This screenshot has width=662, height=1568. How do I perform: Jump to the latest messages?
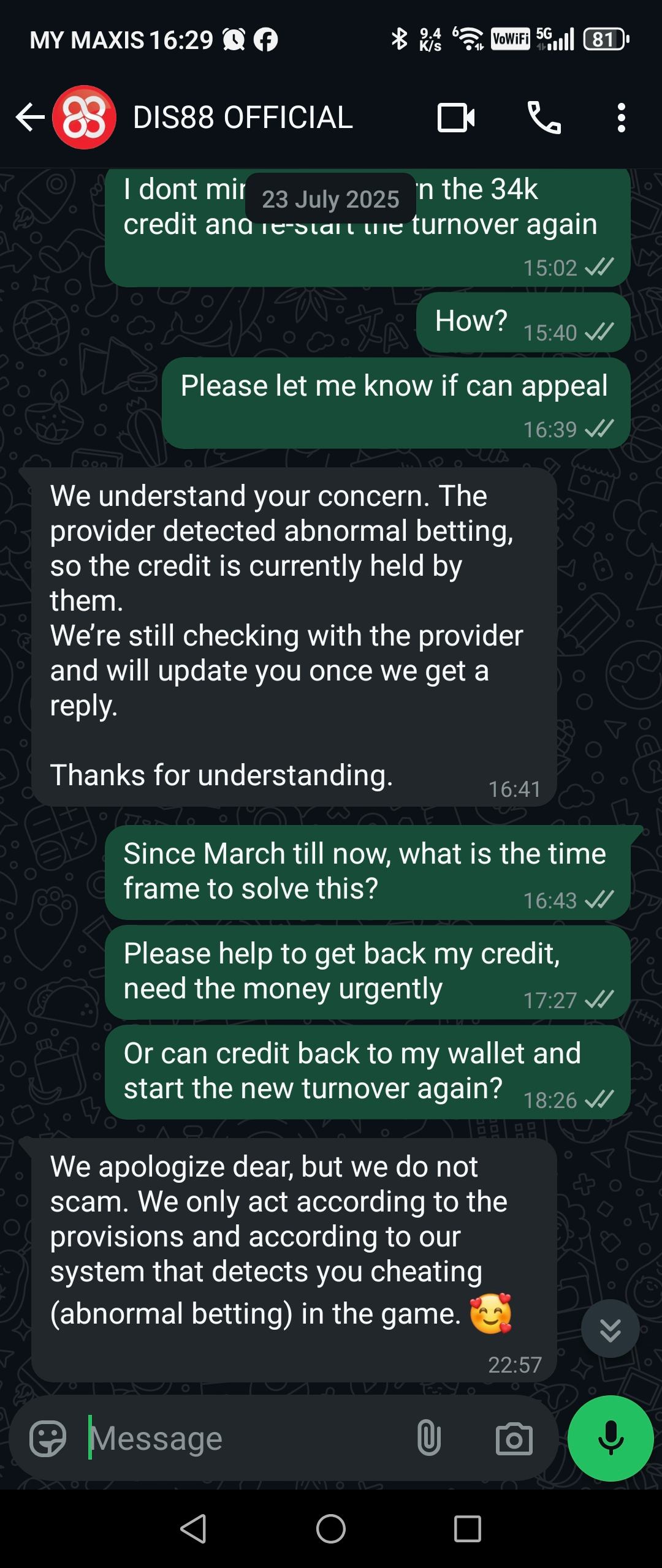click(x=610, y=1328)
